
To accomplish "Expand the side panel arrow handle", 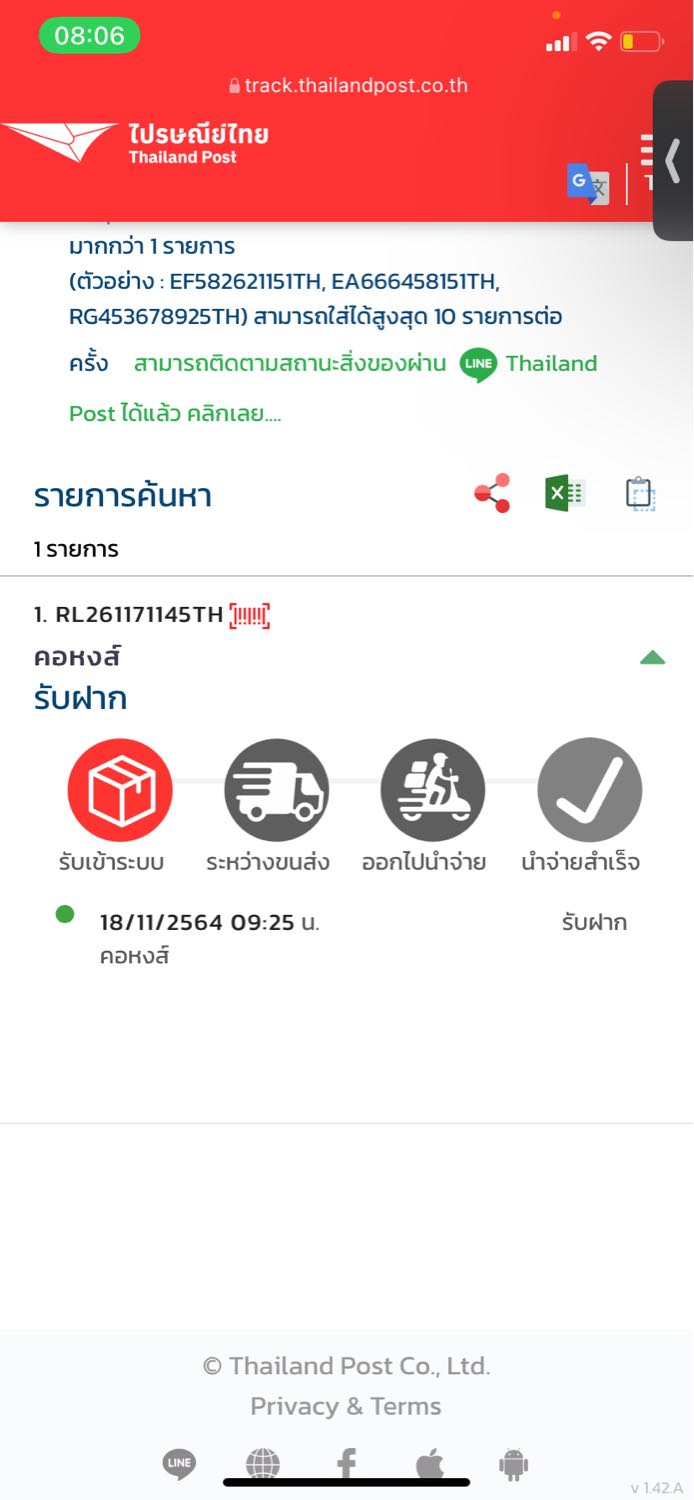I will pos(673,160).
